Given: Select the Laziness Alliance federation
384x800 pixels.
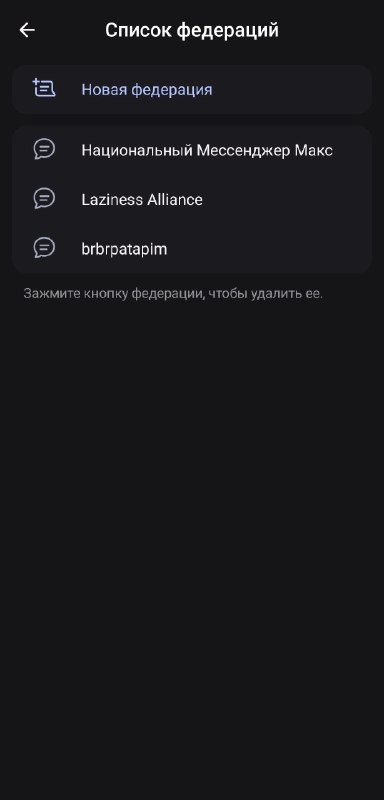Looking at the screenshot, I should coord(192,199).
